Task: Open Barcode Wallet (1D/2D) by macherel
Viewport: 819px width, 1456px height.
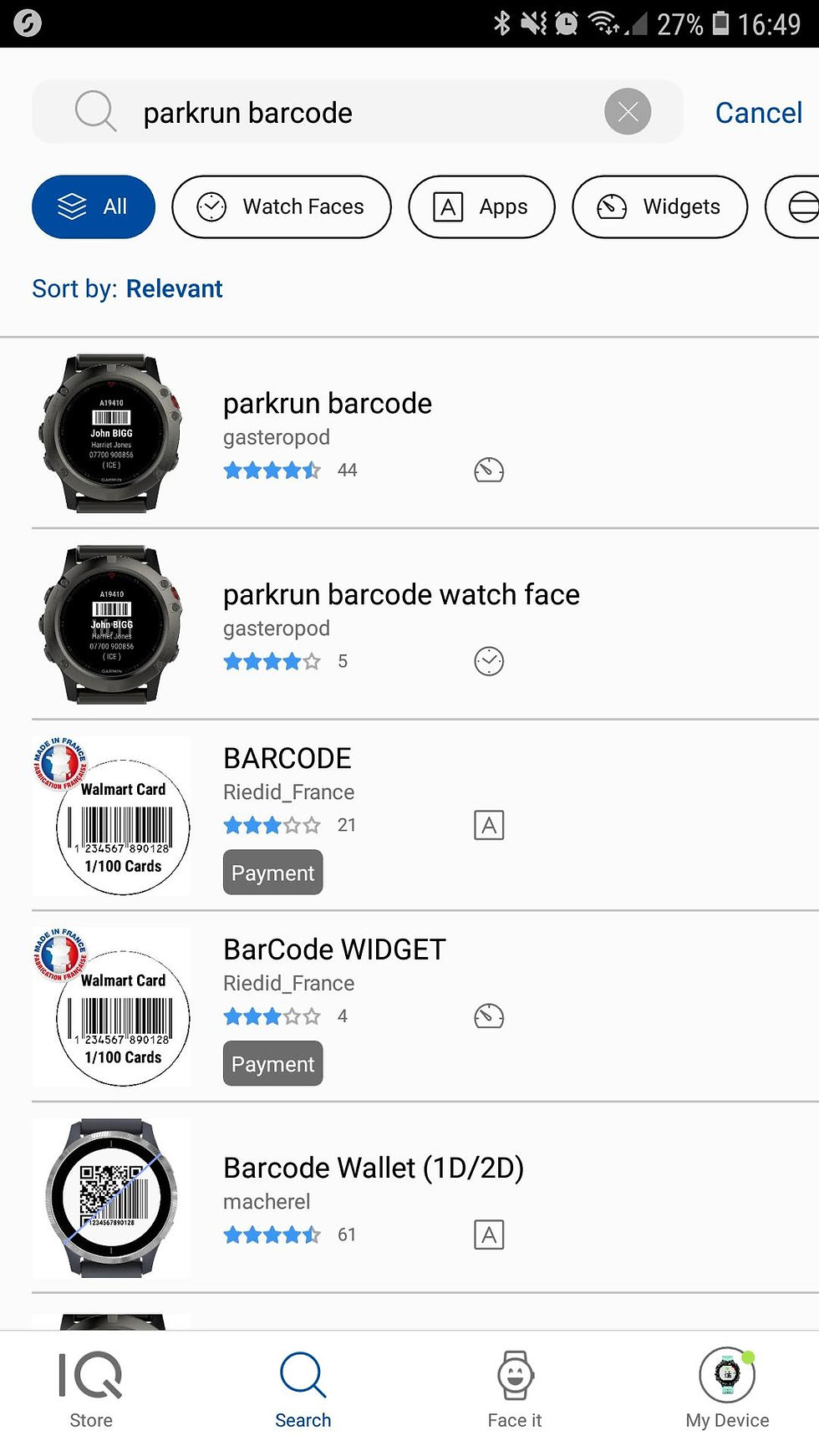Action: [425, 1198]
